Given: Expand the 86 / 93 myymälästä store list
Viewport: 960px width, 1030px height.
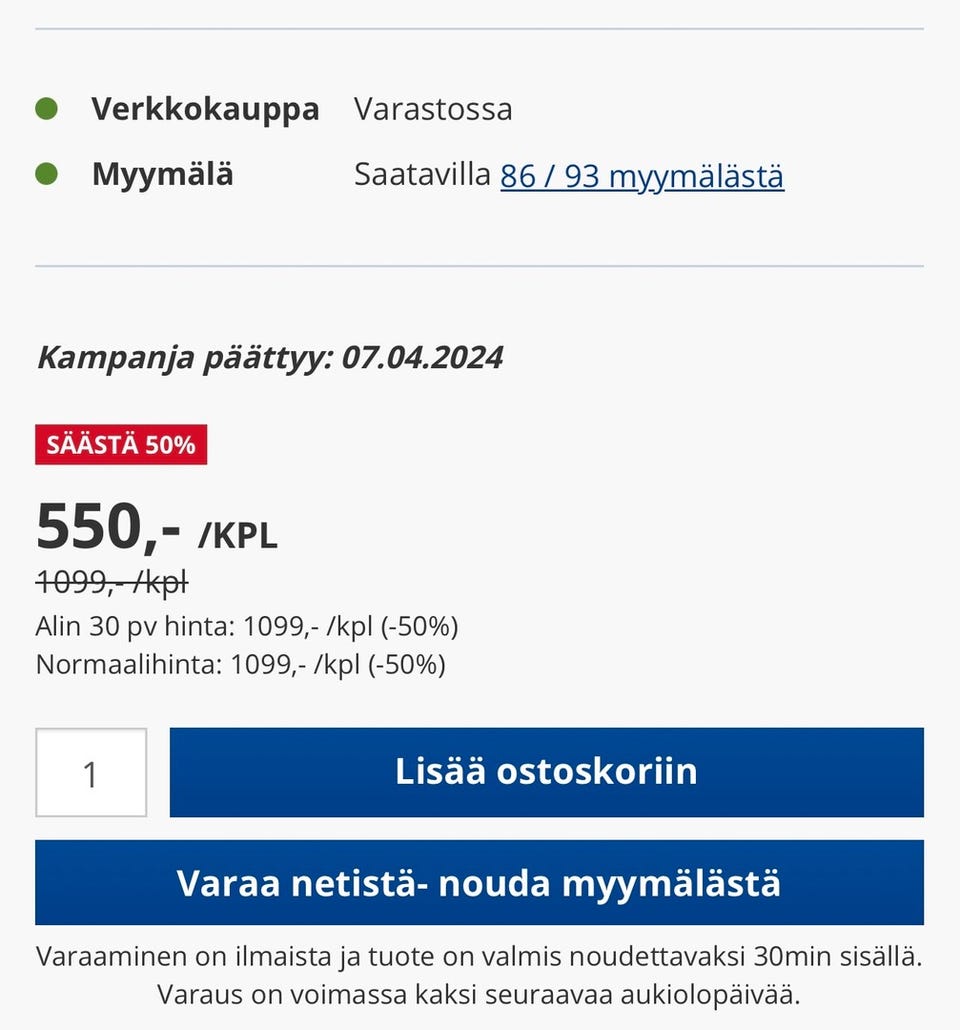Looking at the screenshot, I should click(x=642, y=175).
